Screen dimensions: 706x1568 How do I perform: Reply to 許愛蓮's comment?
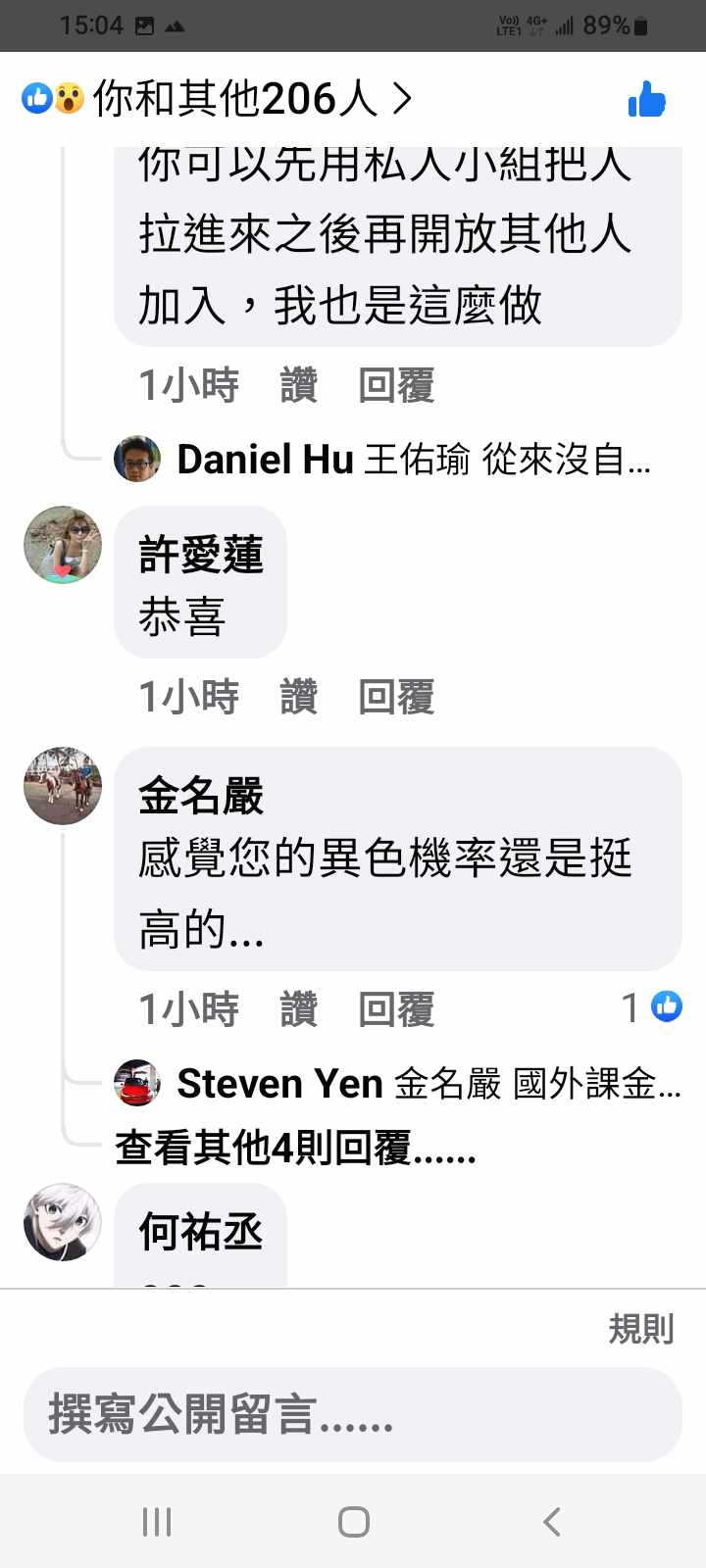coord(395,697)
